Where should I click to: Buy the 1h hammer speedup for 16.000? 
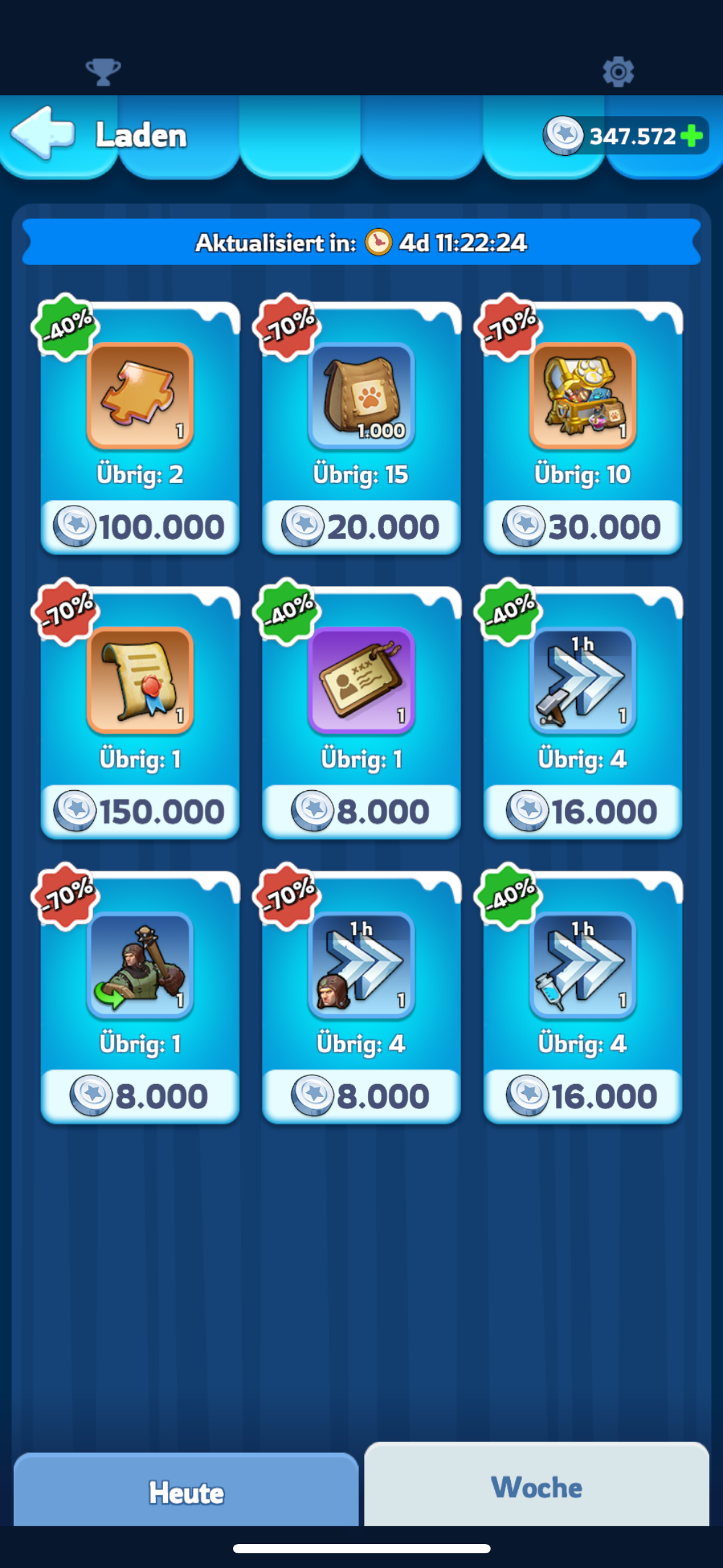click(583, 811)
